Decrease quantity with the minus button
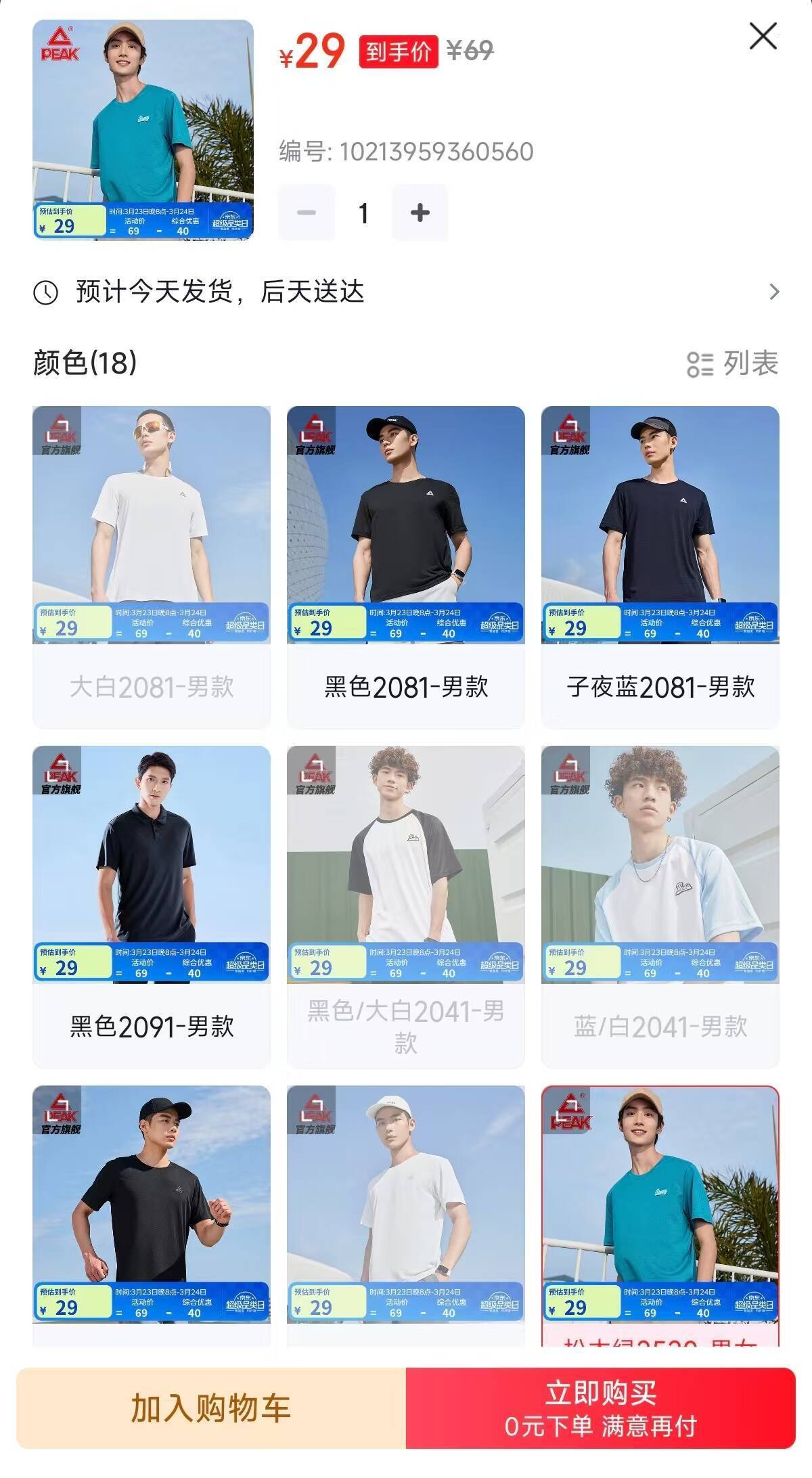812x1478 pixels. [x=307, y=212]
